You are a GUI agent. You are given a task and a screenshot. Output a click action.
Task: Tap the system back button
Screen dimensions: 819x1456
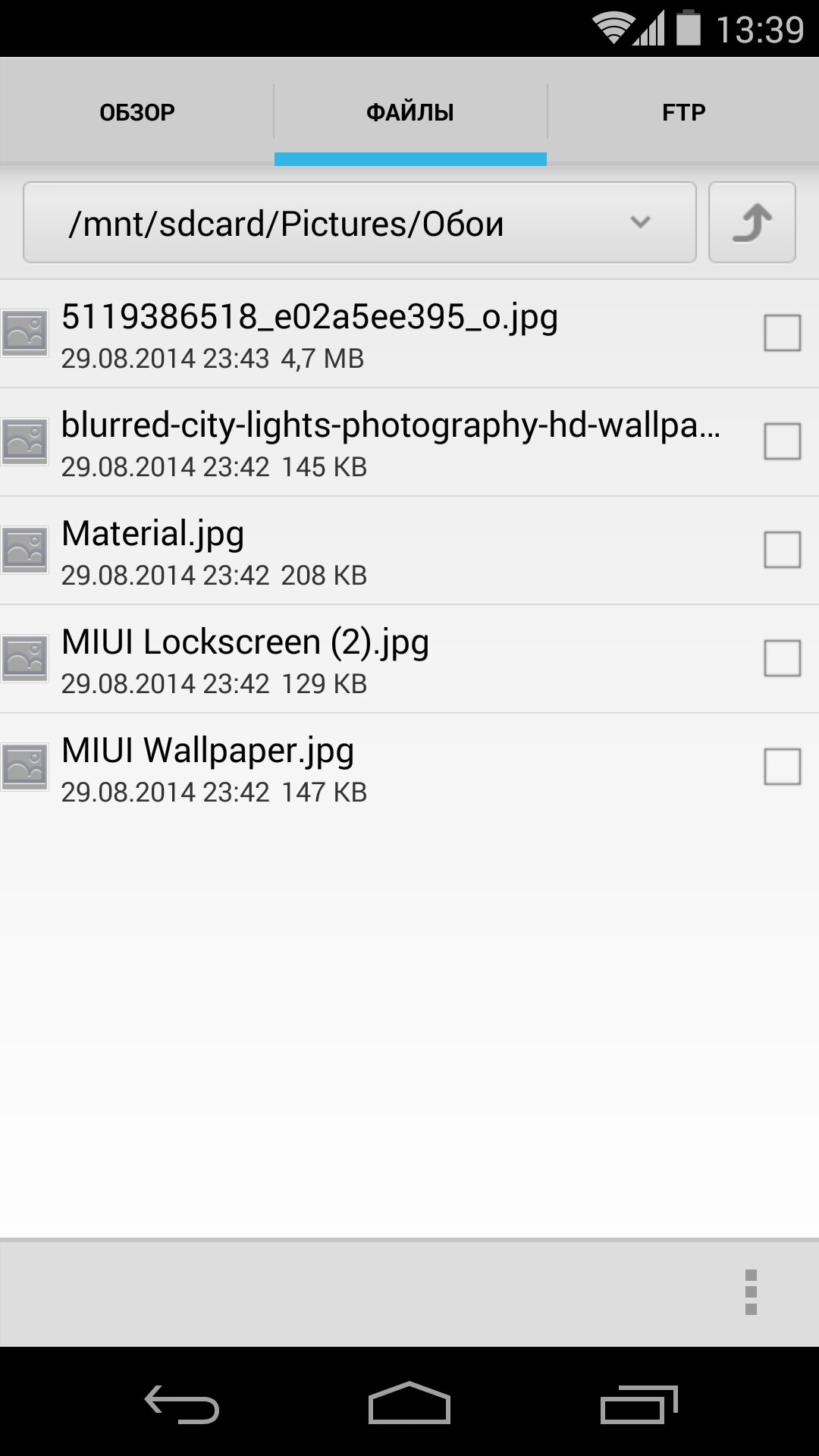click(x=182, y=1405)
